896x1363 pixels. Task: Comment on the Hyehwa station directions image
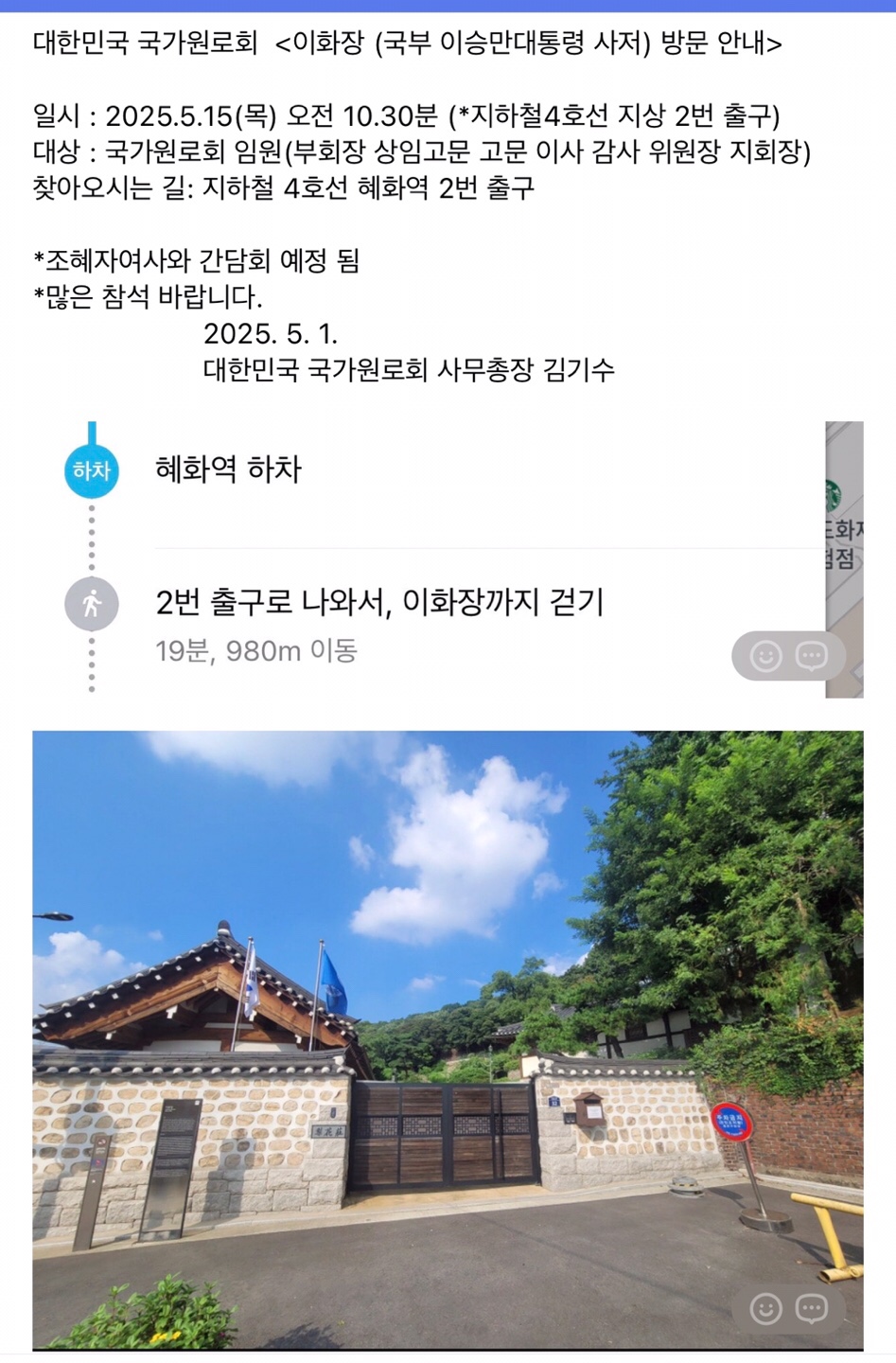tap(812, 656)
